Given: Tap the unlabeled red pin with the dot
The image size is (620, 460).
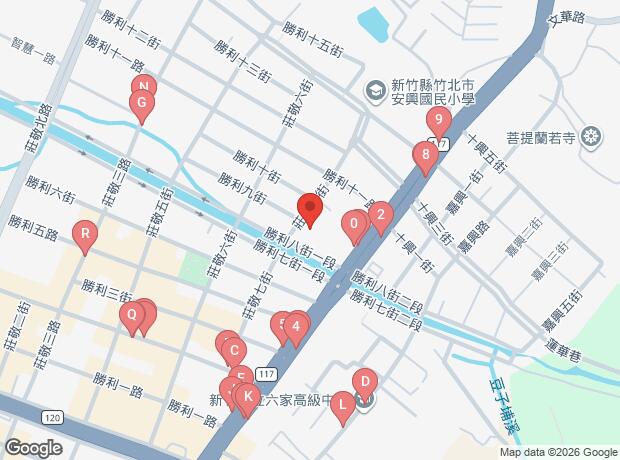Looking at the screenshot, I should [x=310, y=210].
